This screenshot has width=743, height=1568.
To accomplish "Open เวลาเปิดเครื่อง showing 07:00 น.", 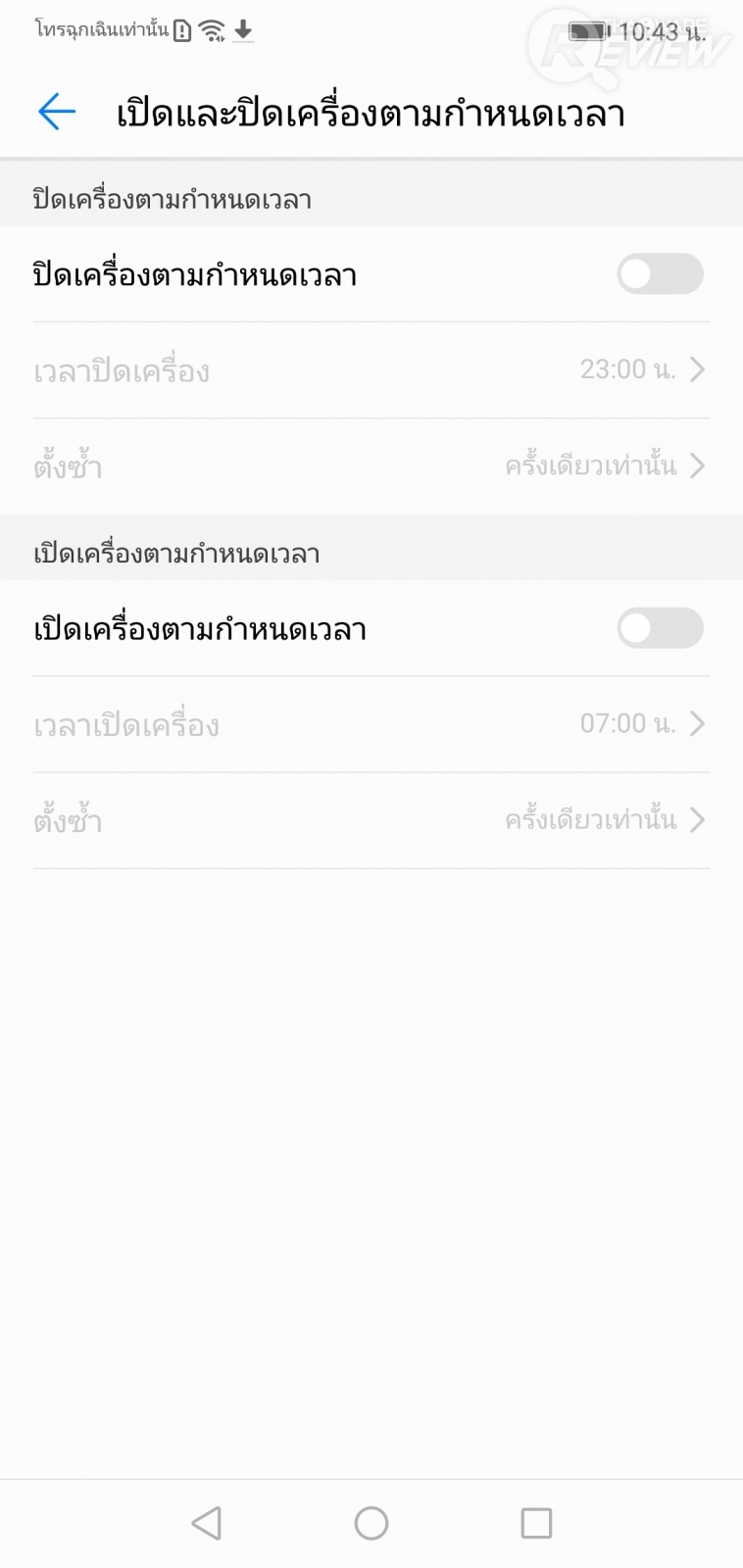I will [x=371, y=724].
